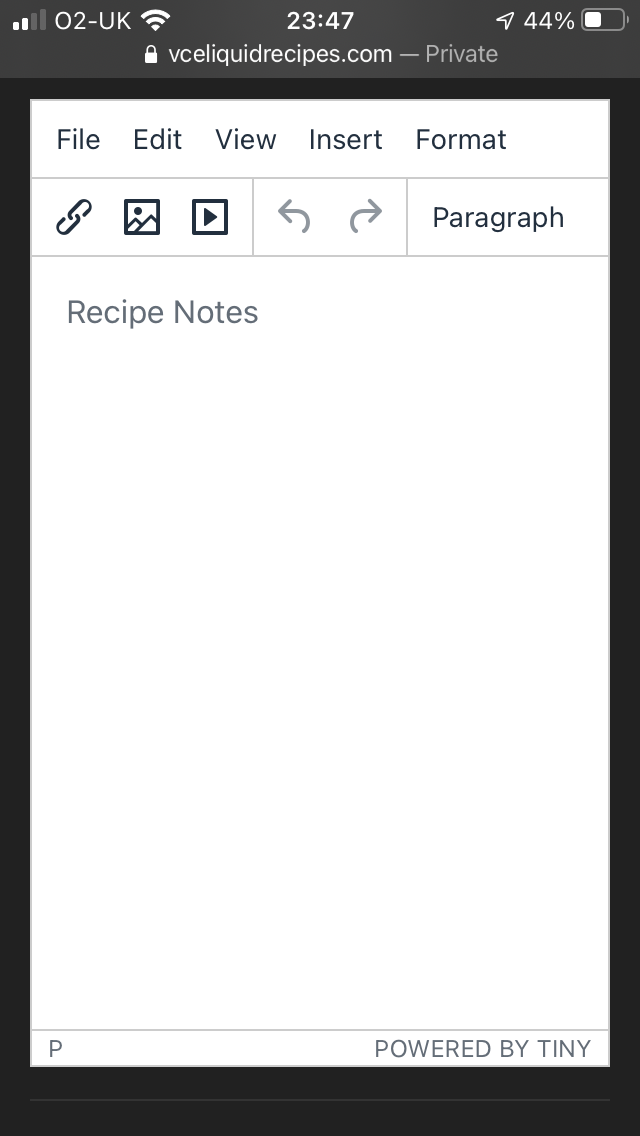Undo the last change
Viewport: 640px width, 1136px height.
point(294,217)
